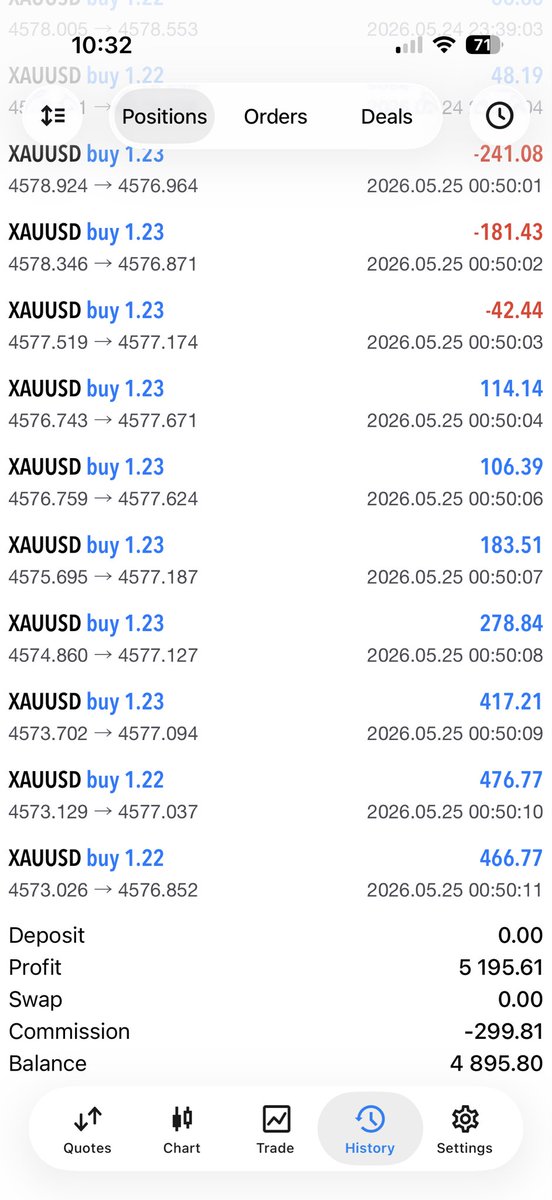Select the History tab
This screenshot has height=1200, width=552.
pyautogui.click(x=370, y=1129)
